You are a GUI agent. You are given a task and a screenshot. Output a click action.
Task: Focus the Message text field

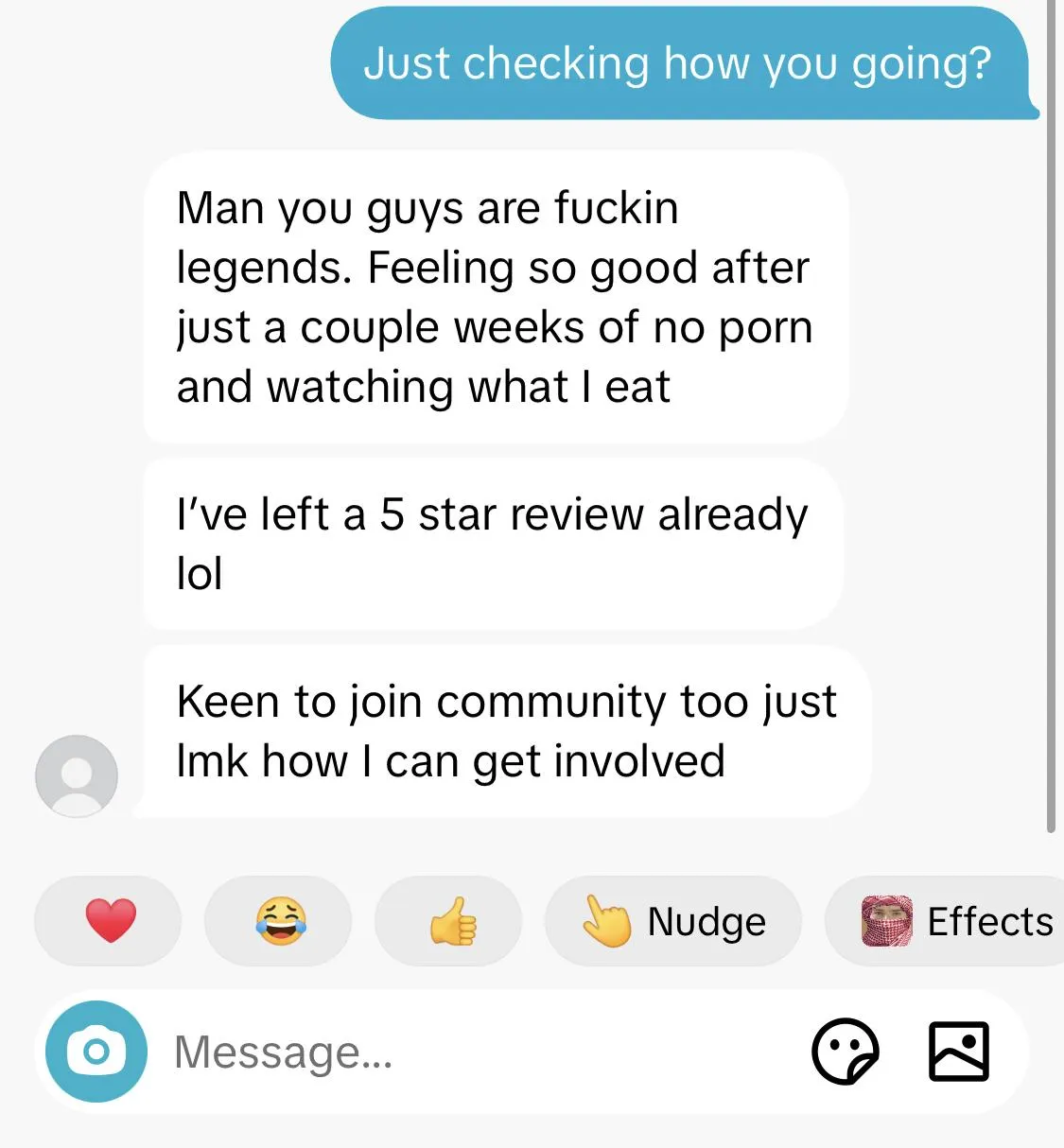[473, 1052]
